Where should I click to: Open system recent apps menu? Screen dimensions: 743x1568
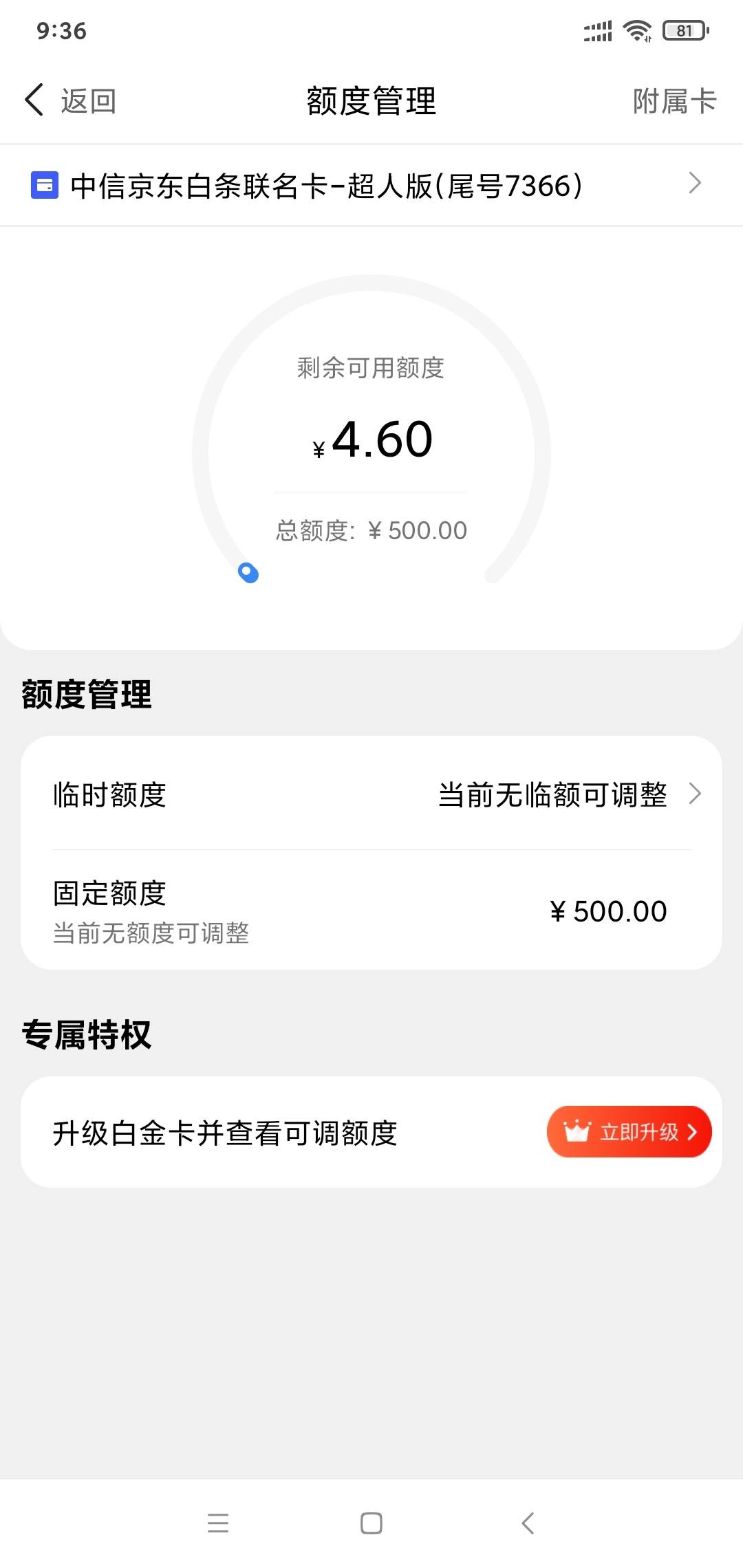(x=218, y=1523)
